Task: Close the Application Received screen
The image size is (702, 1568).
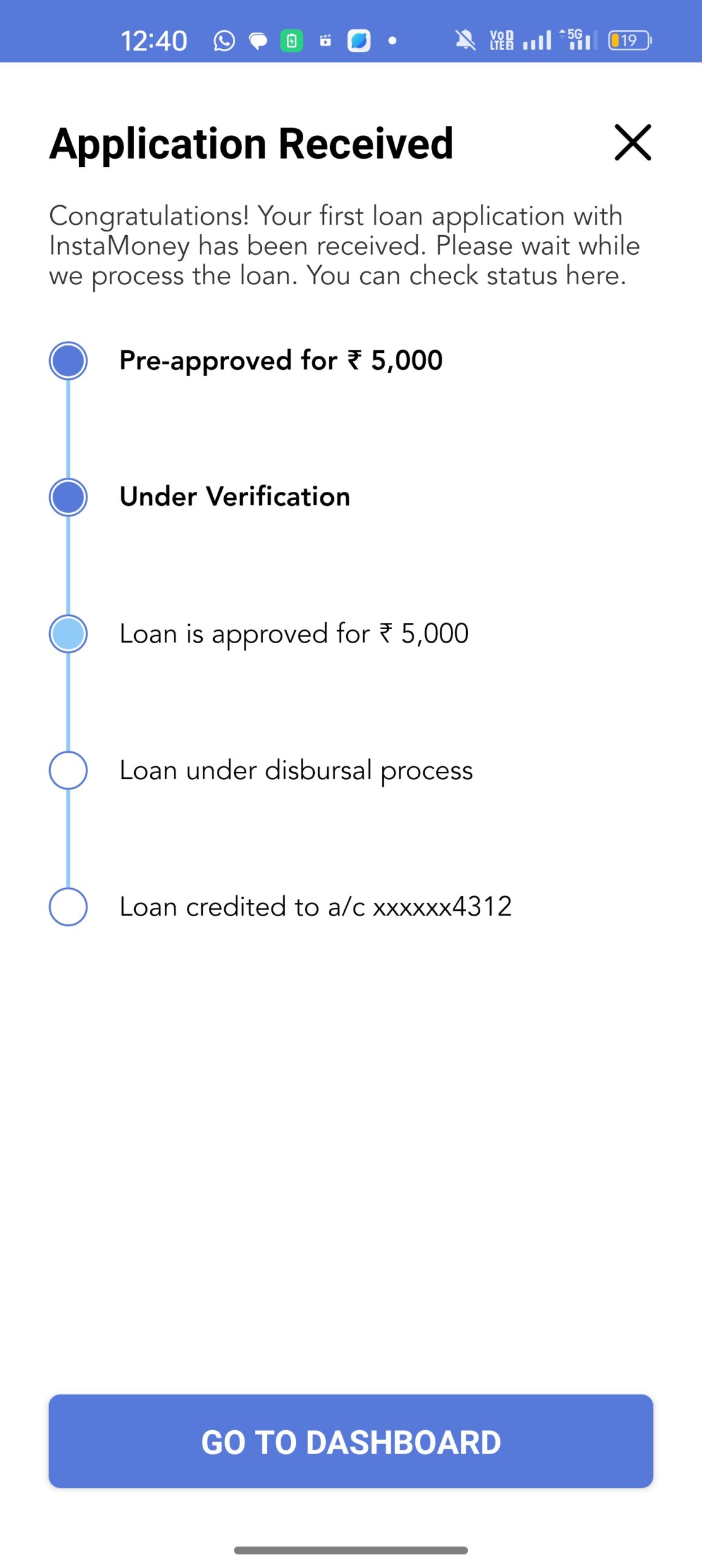Action: pyautogui.click(x=632, y=143)
